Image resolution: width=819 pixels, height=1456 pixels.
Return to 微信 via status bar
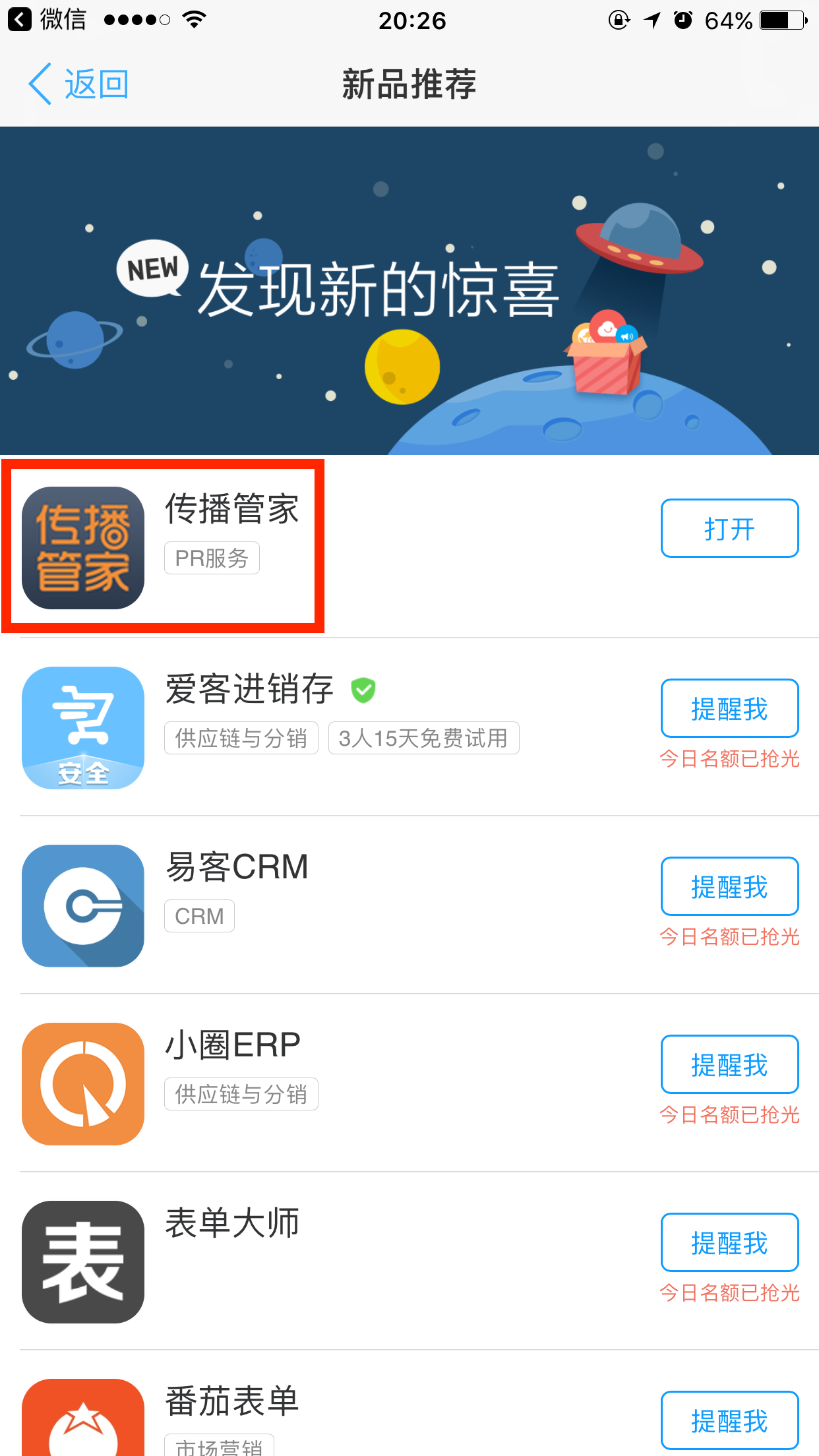tap(47, 20)
